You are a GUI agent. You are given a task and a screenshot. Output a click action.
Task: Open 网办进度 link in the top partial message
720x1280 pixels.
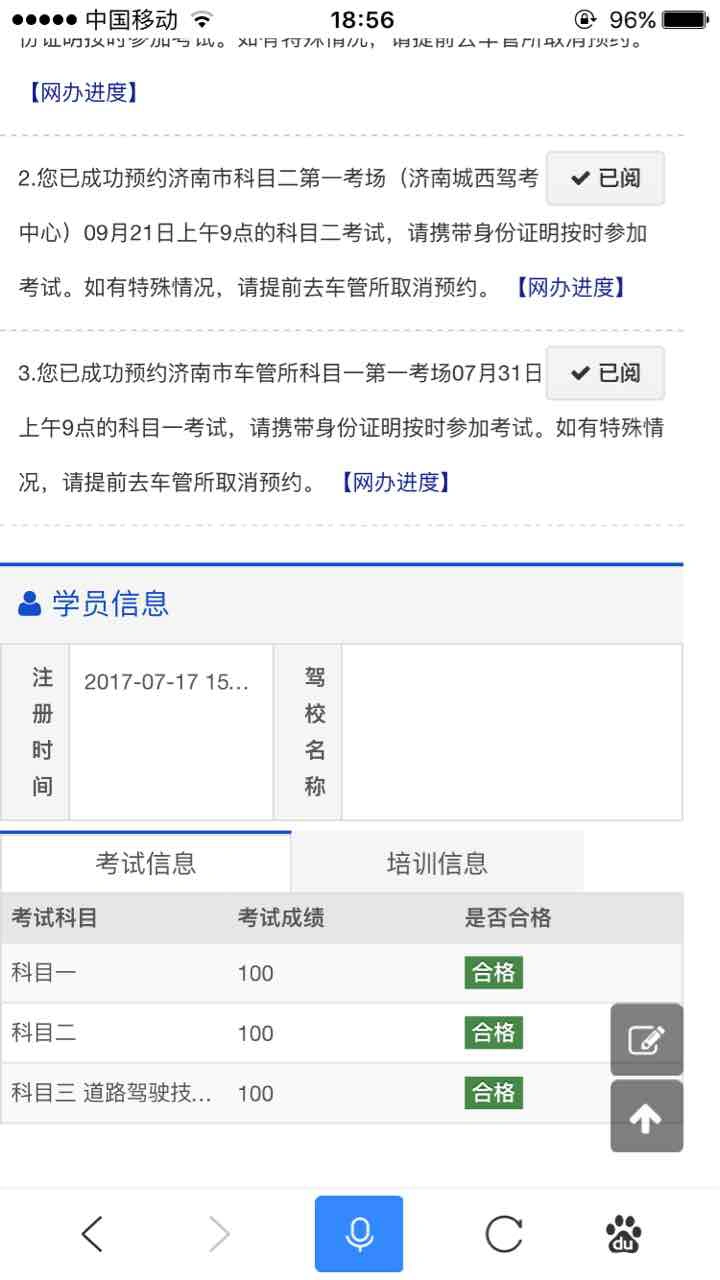click(x=83, y=93)
